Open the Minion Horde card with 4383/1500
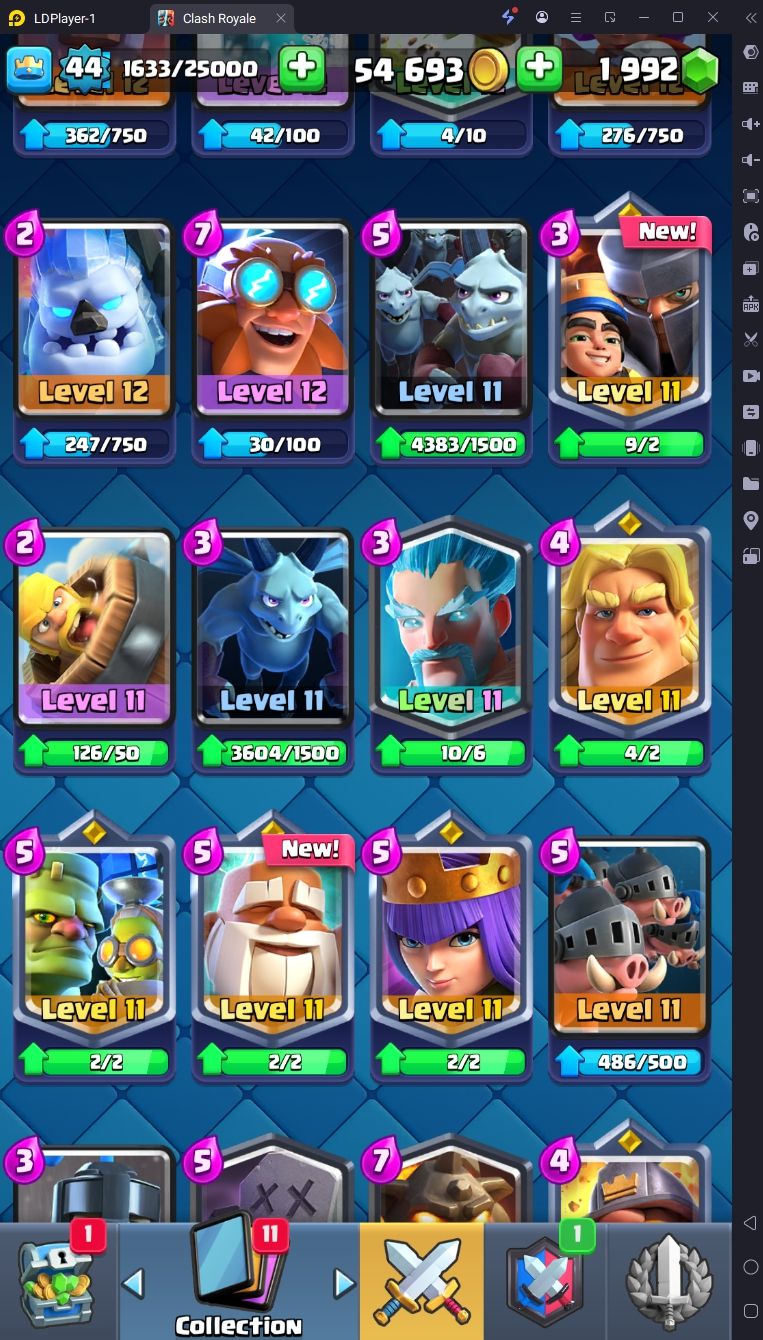Image resolution: width=763 pixels, height=1340 pixels. pos(450,320)
